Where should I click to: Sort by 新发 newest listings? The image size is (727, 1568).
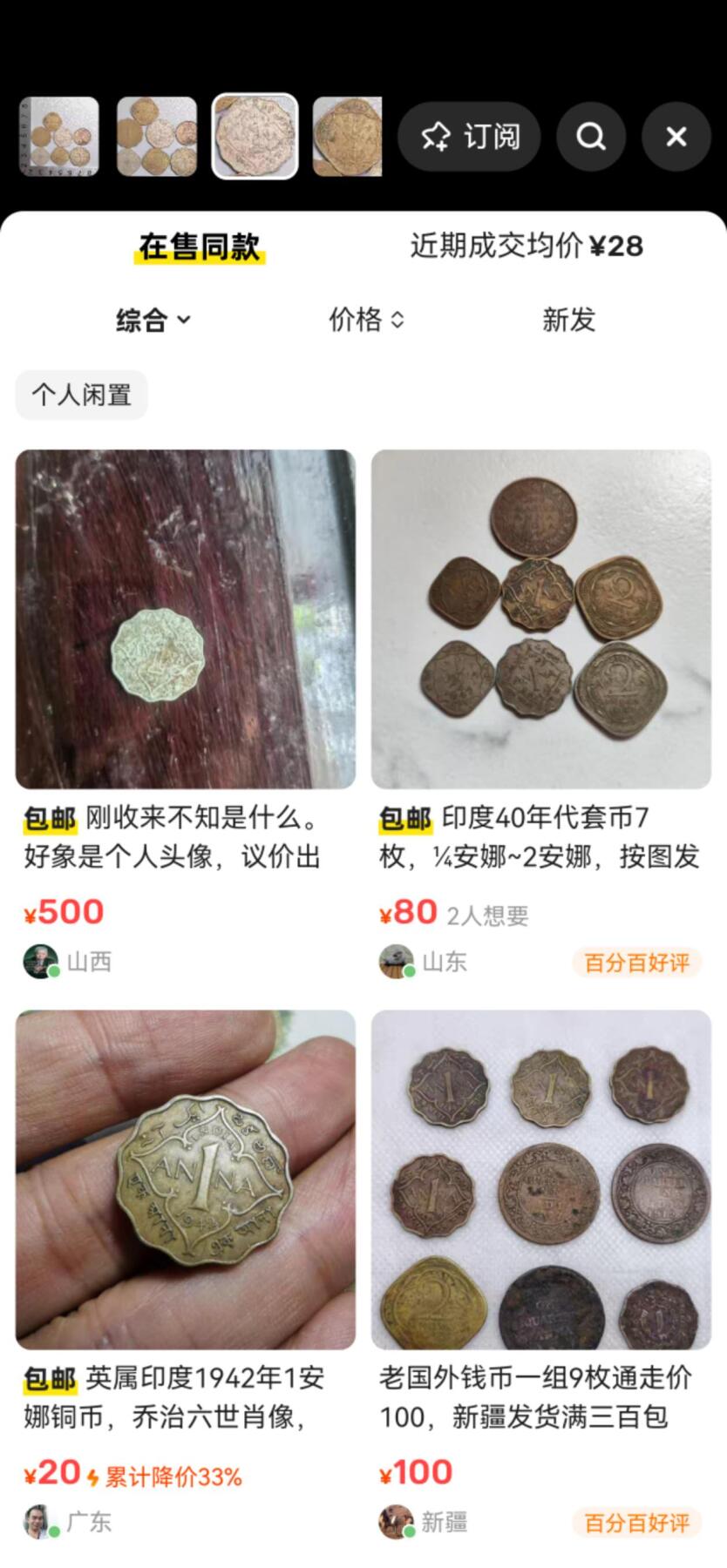[x=568, y=320]
